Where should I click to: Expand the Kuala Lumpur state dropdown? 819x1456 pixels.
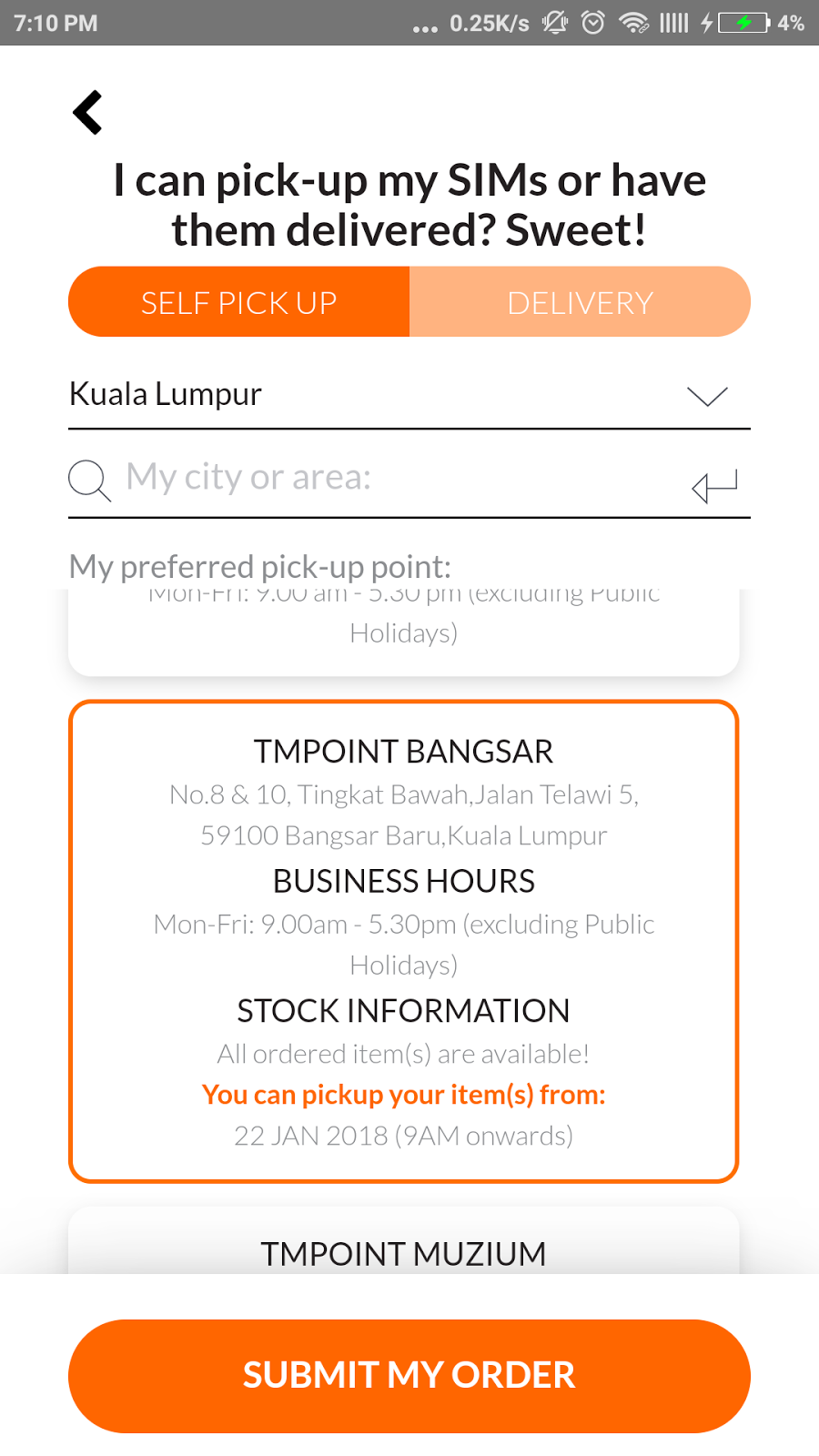(706, 396)
